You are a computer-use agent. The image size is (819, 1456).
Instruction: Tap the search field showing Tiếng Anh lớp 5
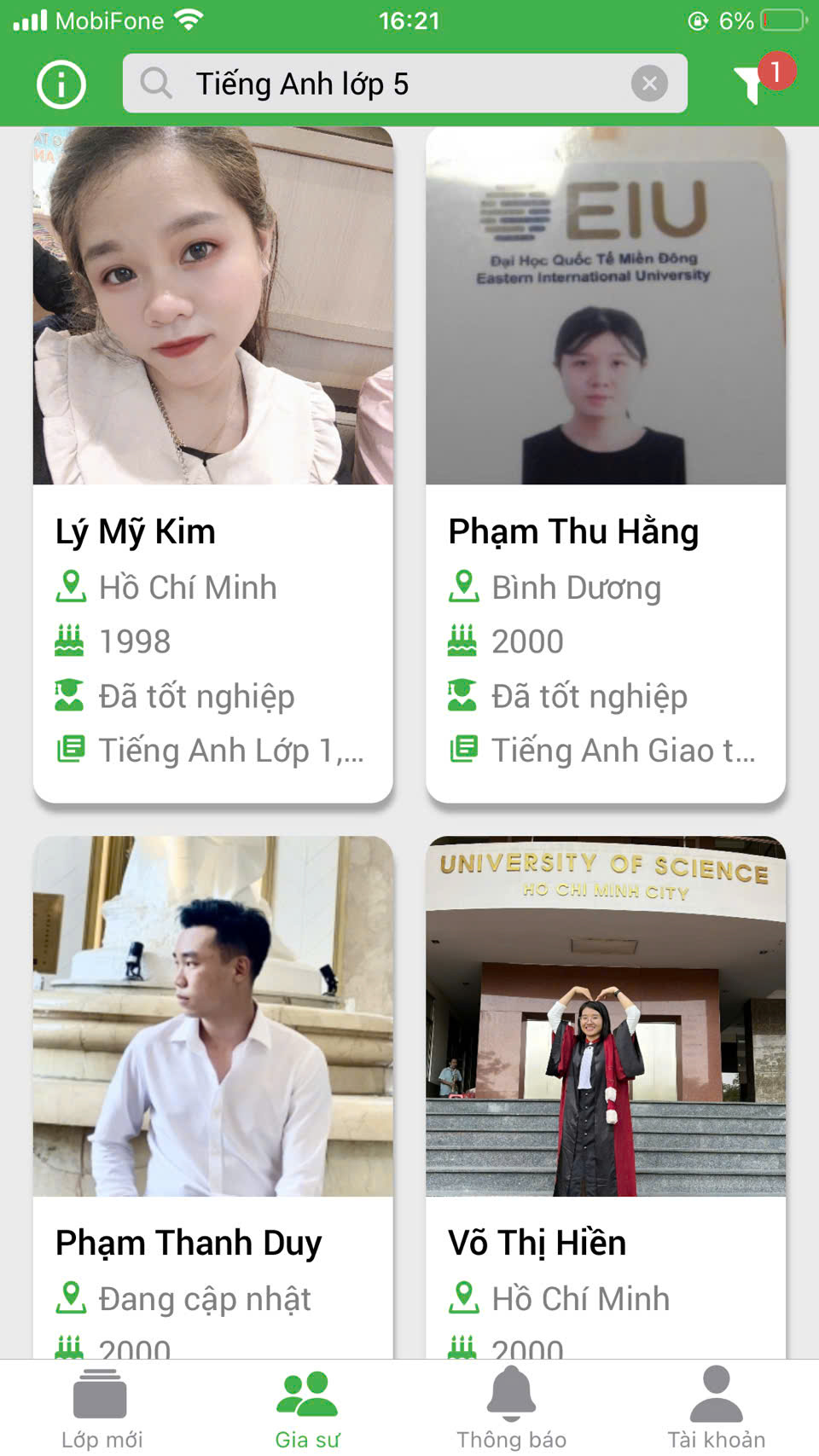pyautogui.click(x=384, y=84)
